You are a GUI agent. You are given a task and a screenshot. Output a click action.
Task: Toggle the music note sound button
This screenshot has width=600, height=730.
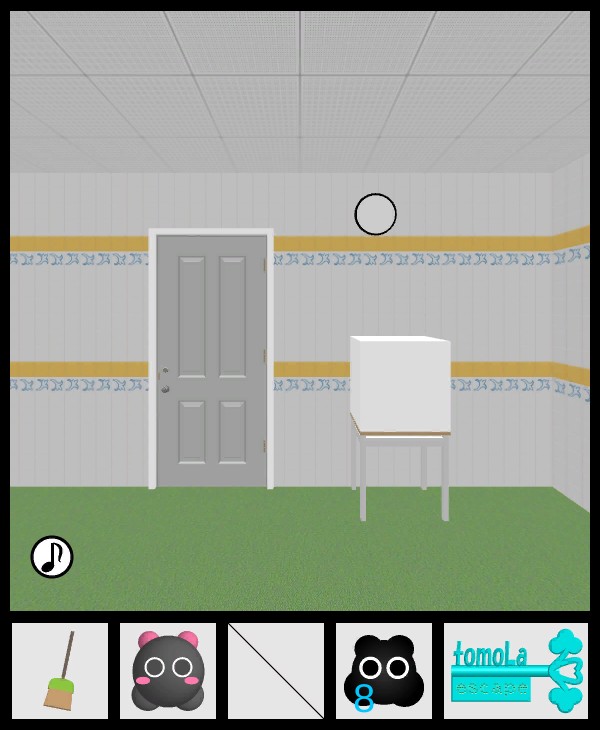[52, 557]
